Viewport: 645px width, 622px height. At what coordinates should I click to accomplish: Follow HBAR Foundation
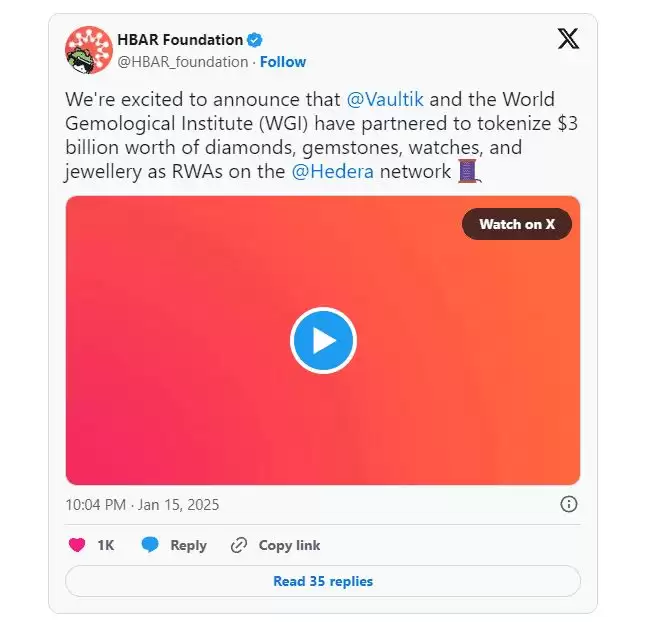pos(283,62)
